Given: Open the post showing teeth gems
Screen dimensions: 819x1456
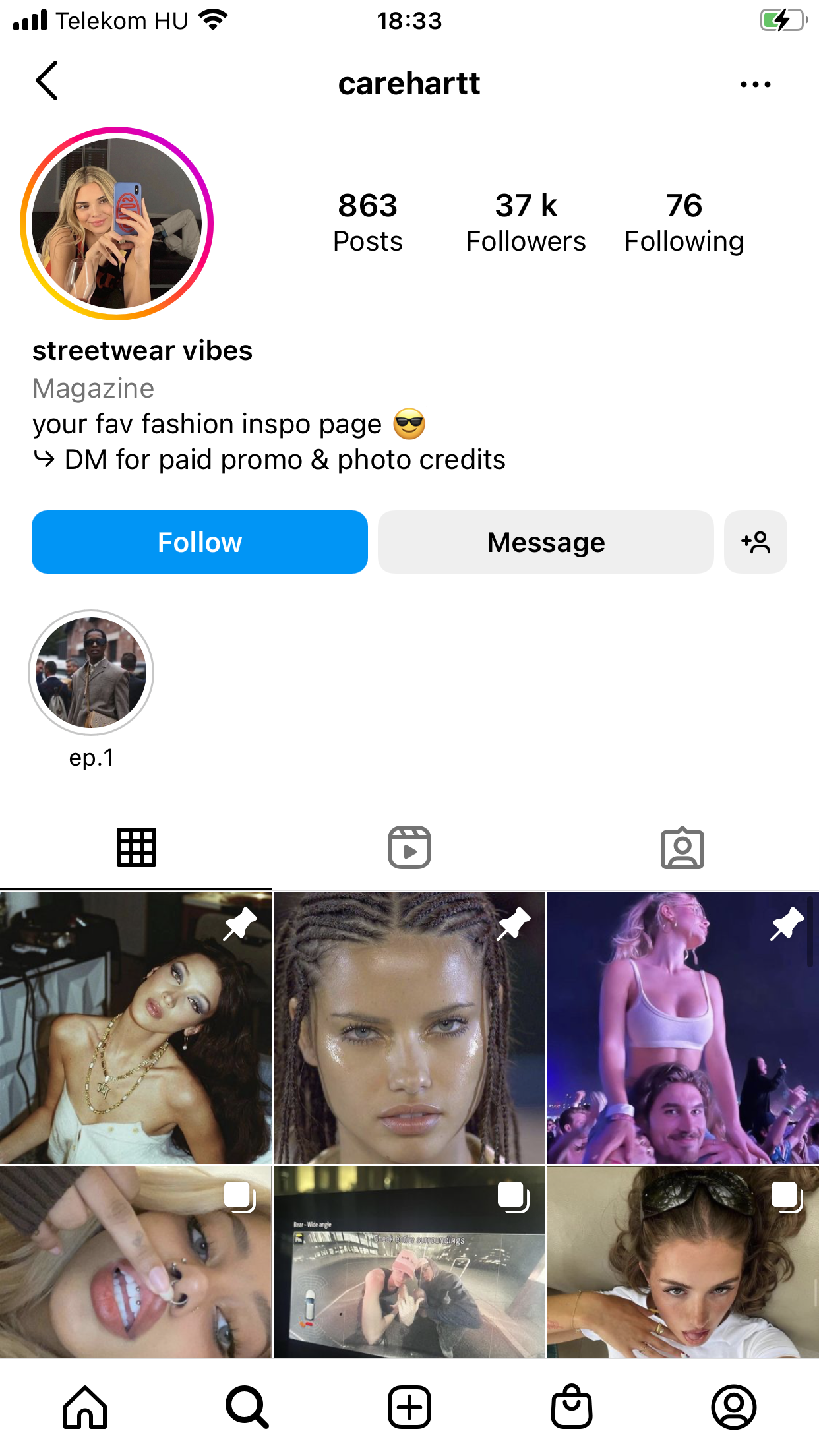Looking at the screenshot, I should (x=136, y=1262).
